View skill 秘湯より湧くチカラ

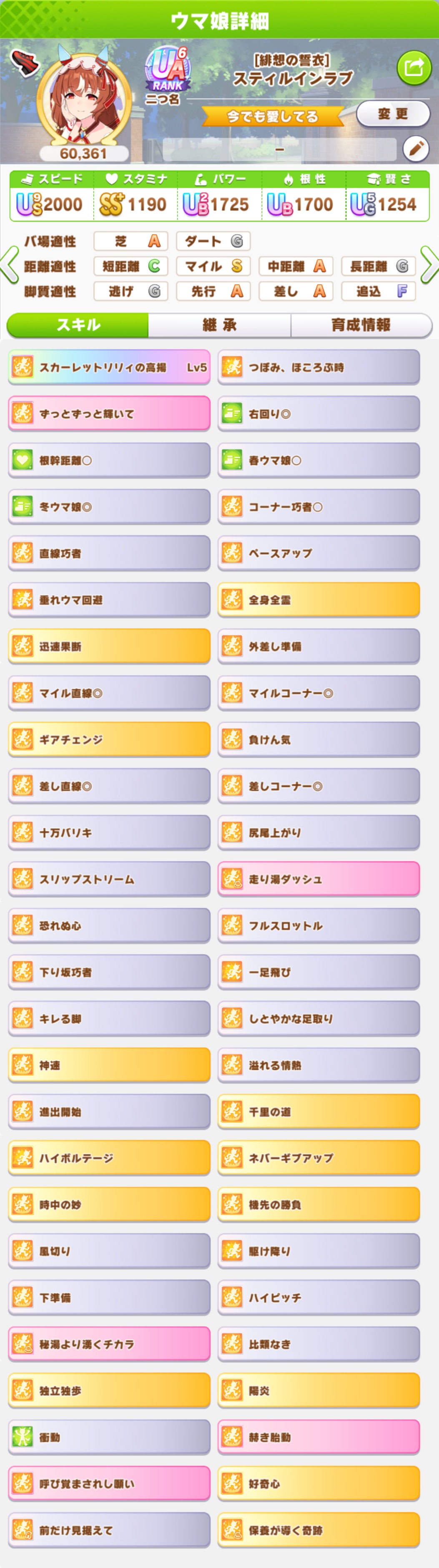point(110,1344)
